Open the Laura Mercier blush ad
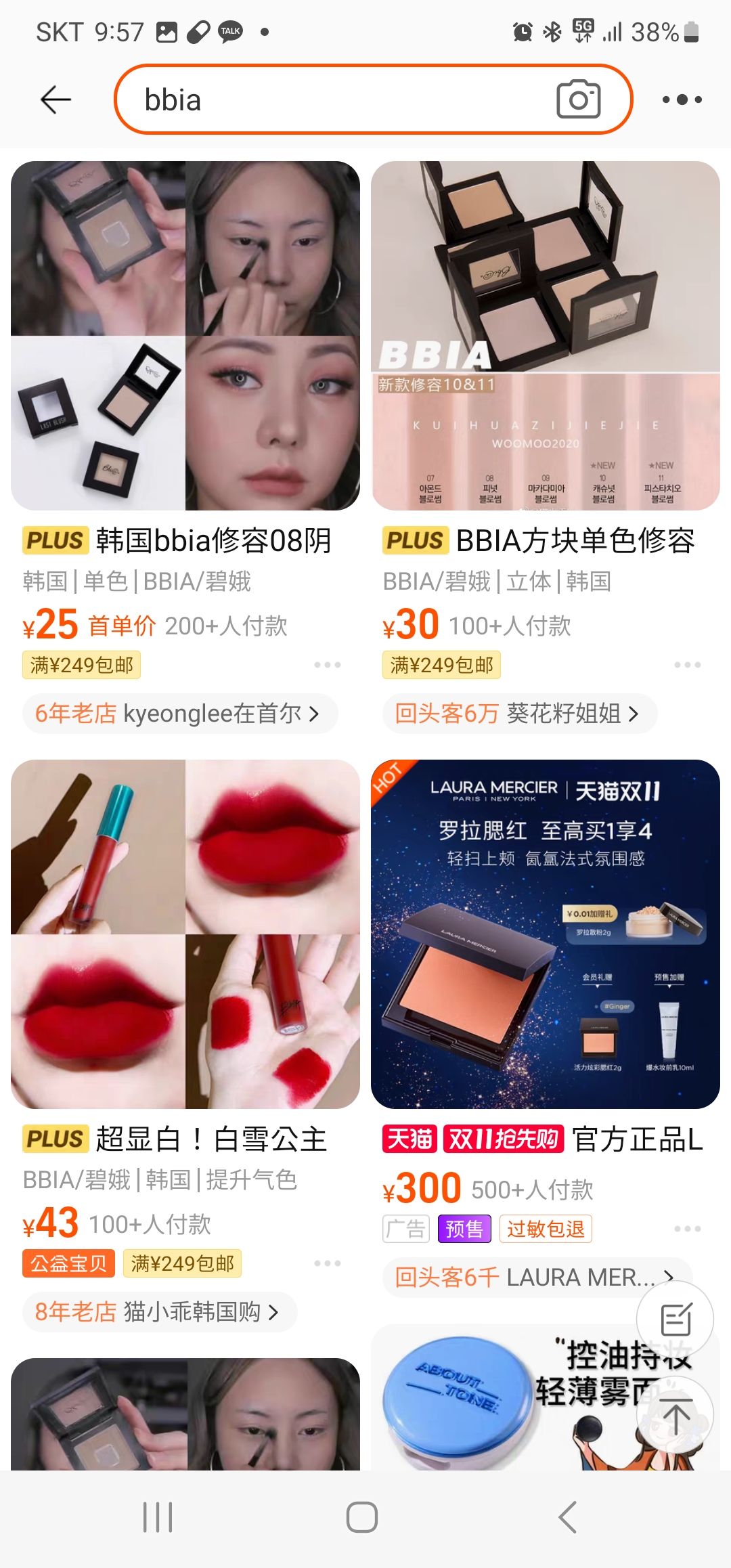The height and width of the screenshot is (1568, 731). tap(545, 934)
